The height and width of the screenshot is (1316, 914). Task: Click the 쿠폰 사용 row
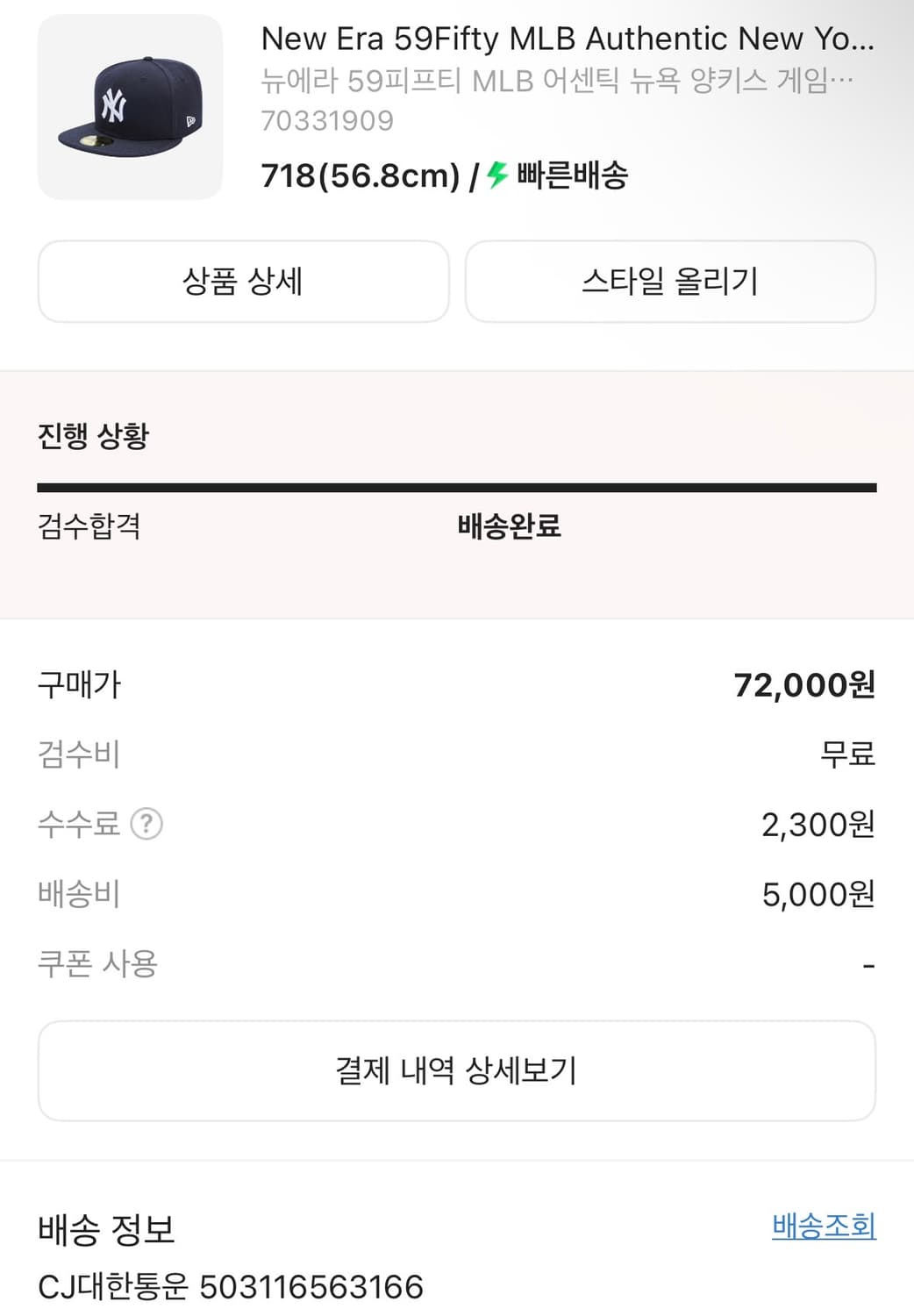click(x=456, y=963)
